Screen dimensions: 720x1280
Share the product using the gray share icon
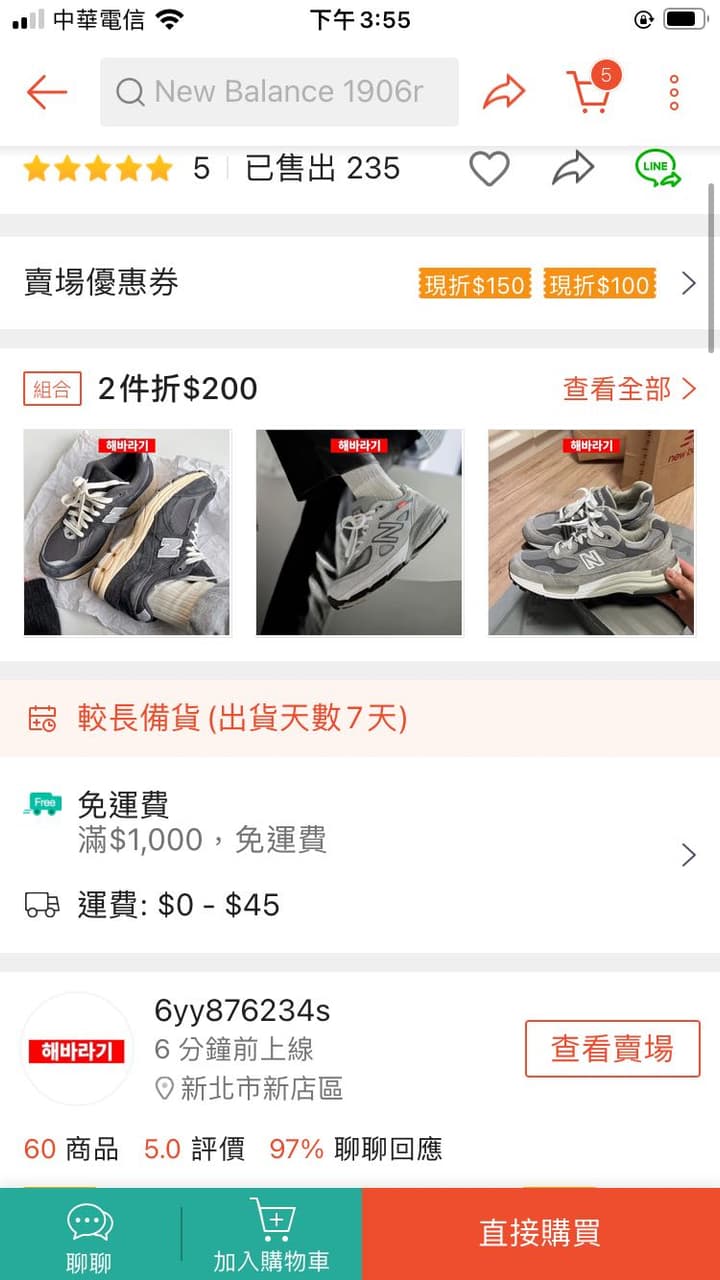coord(573,168)
